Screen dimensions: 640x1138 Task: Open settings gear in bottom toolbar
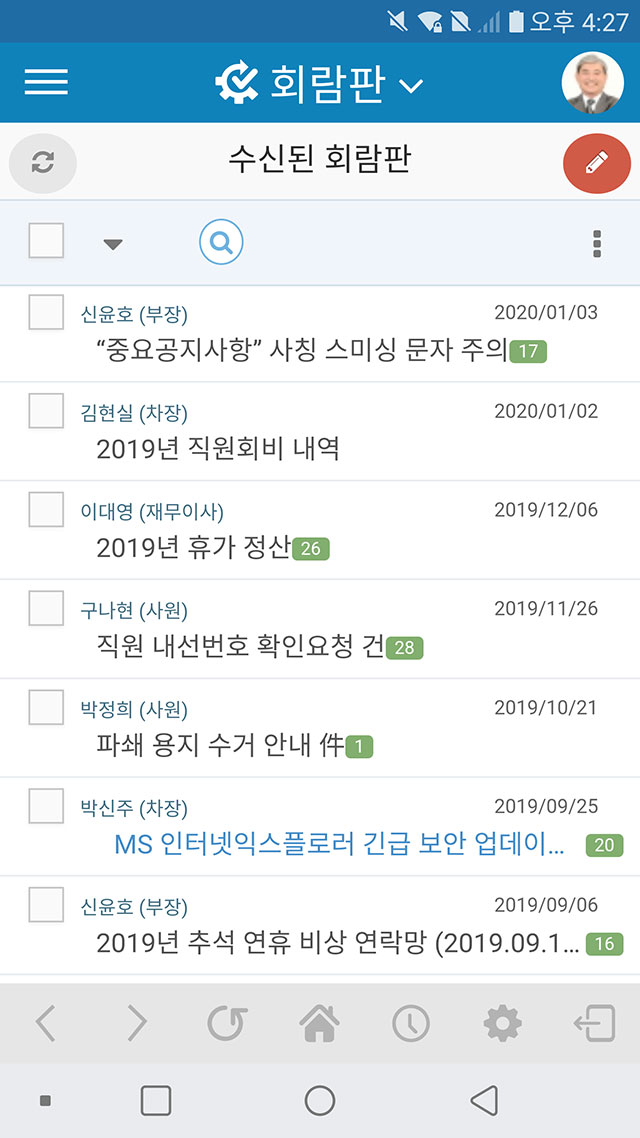[502, 1023]
